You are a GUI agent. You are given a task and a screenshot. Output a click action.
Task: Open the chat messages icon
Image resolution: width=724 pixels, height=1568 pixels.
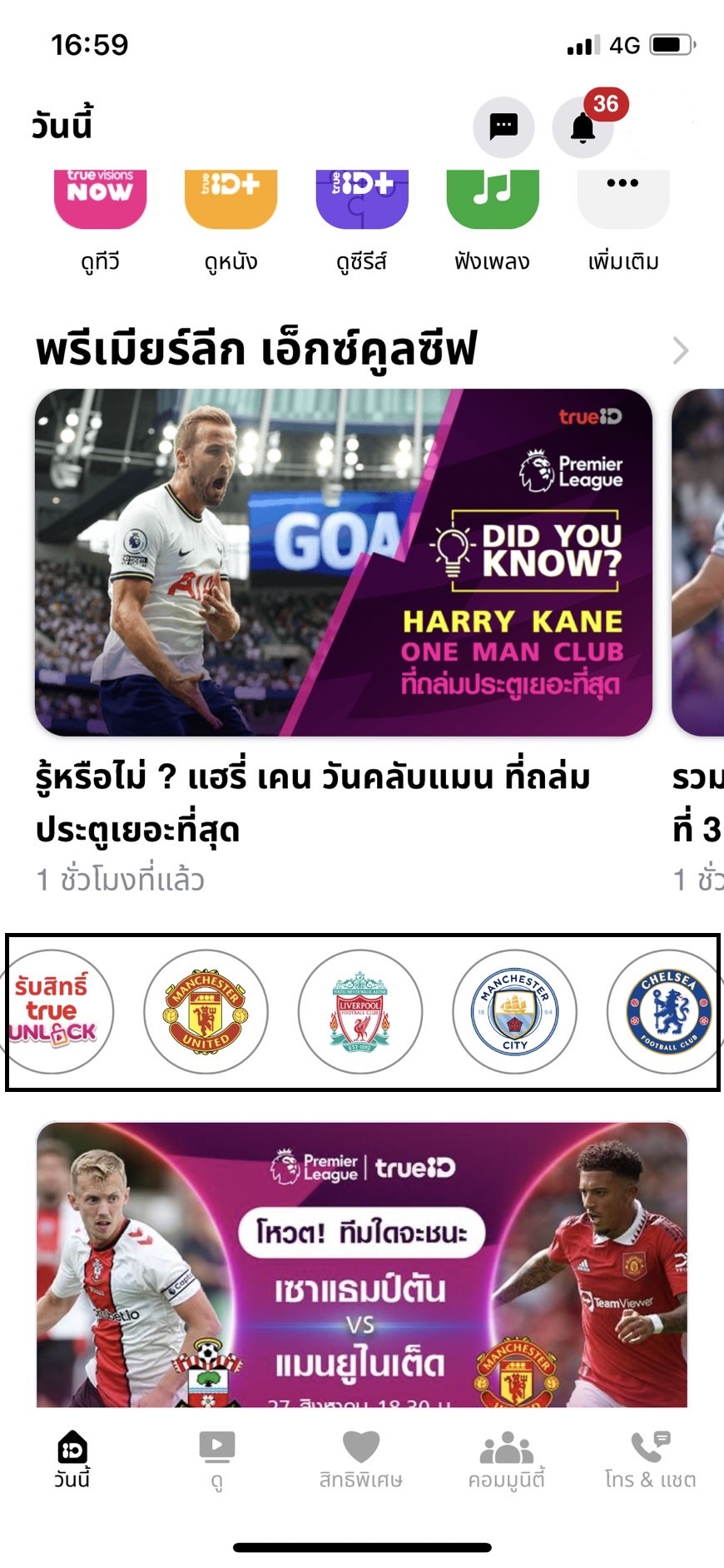pos(503,127)
